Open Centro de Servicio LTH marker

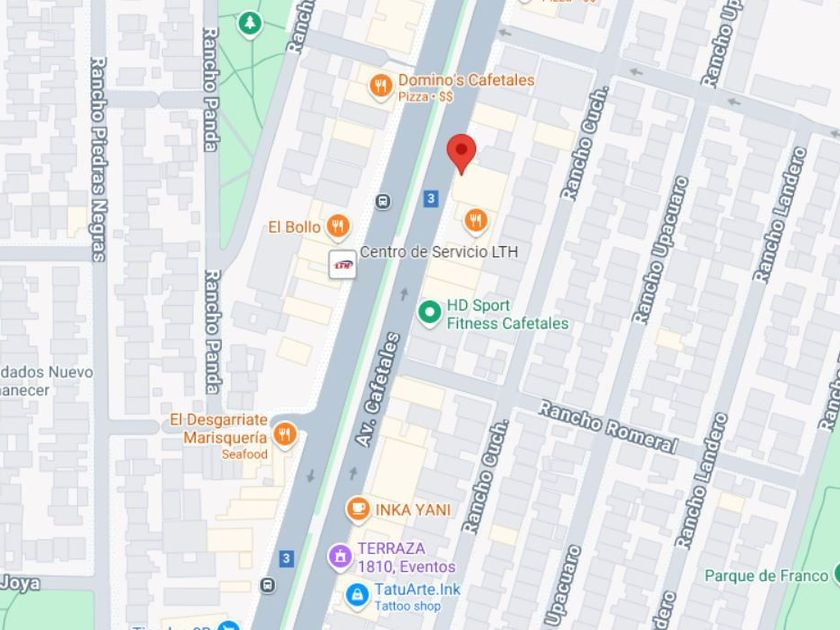pyautogui.click(x=343, y=264)
